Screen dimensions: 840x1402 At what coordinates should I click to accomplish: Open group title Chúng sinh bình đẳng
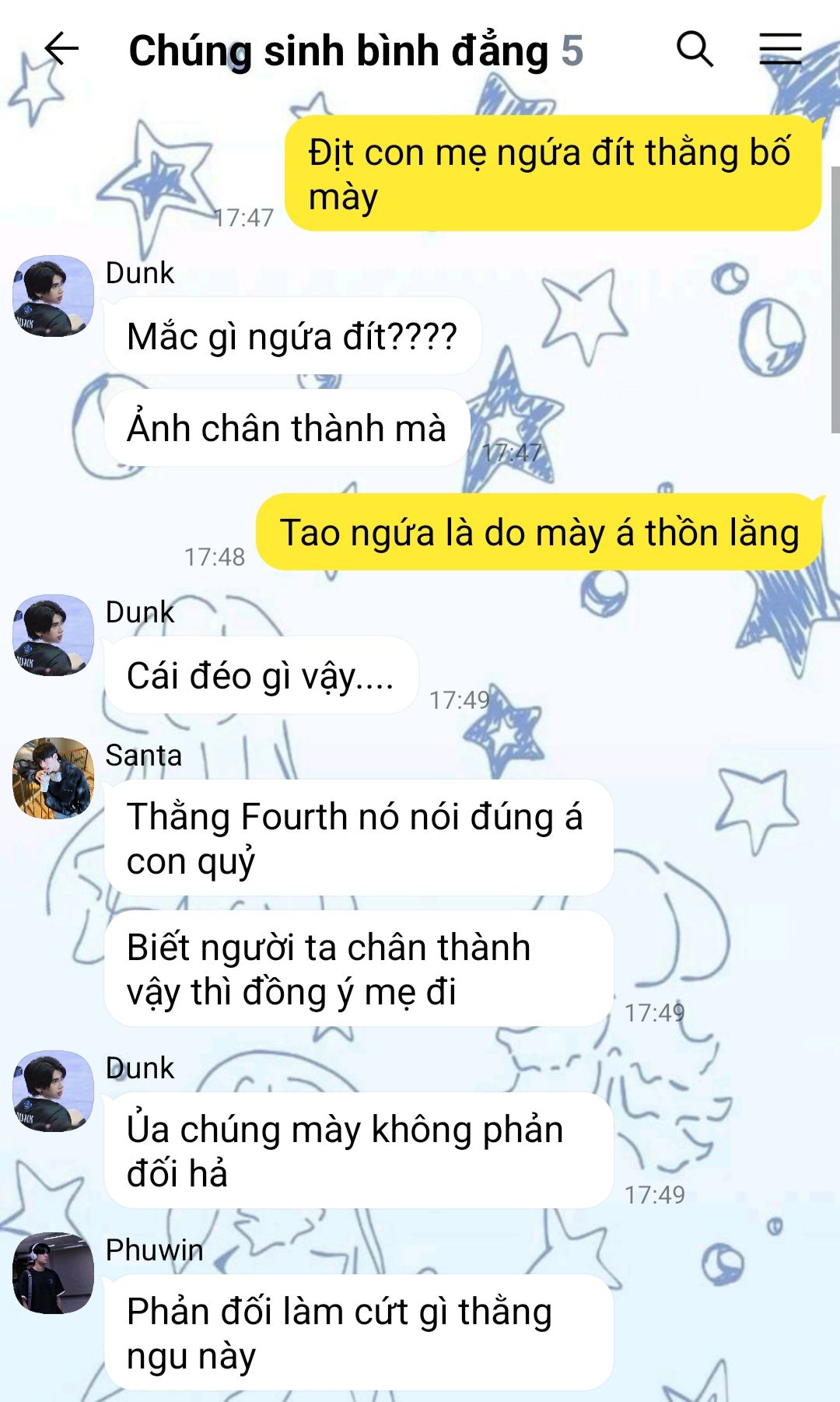[x=338, y=51]
